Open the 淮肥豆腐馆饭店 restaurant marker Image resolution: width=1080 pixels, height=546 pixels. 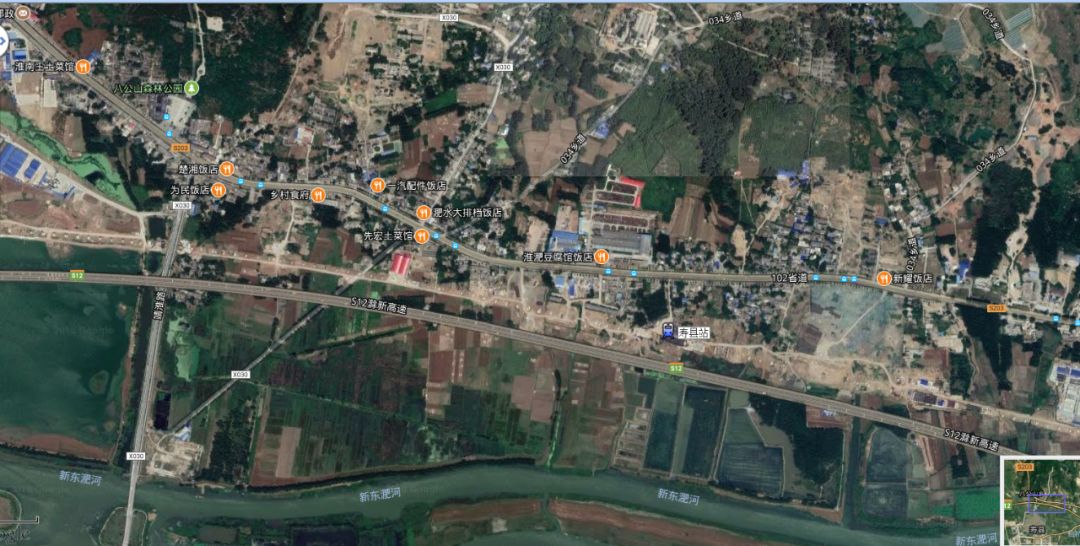[x=602, y=256]
